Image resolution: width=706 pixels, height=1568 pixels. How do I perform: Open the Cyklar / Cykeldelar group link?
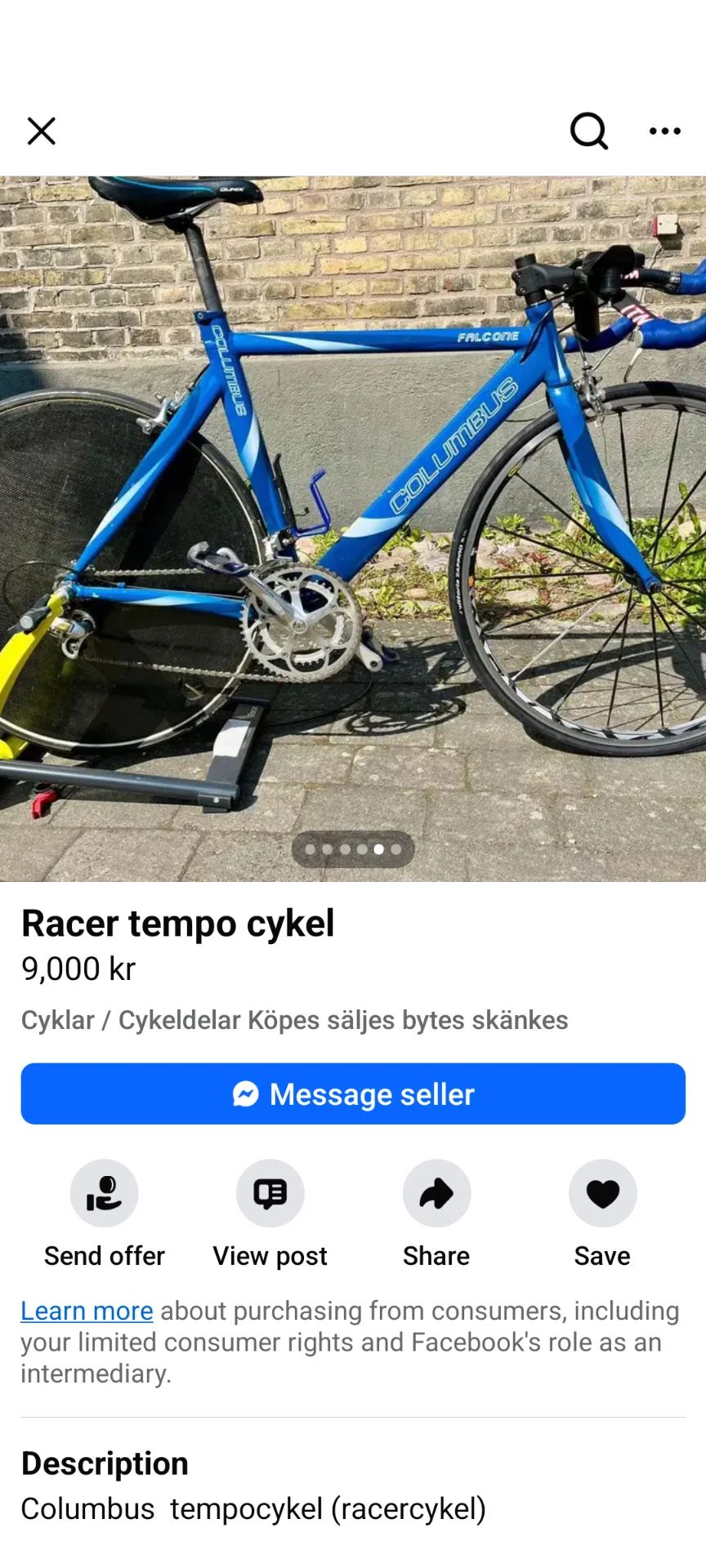294,1020
